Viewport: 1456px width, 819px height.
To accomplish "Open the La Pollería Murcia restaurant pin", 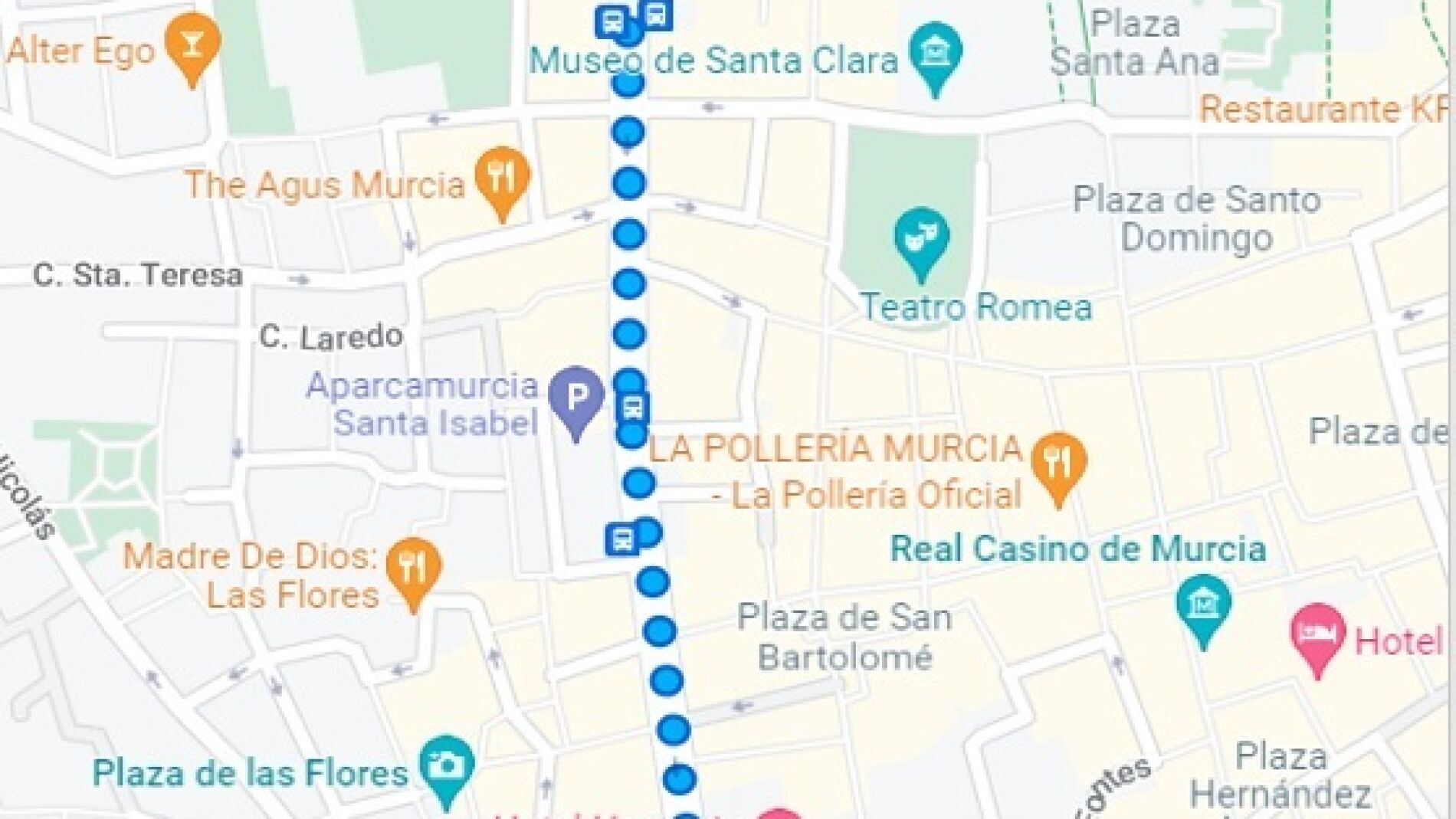I will pos(1058,464).
